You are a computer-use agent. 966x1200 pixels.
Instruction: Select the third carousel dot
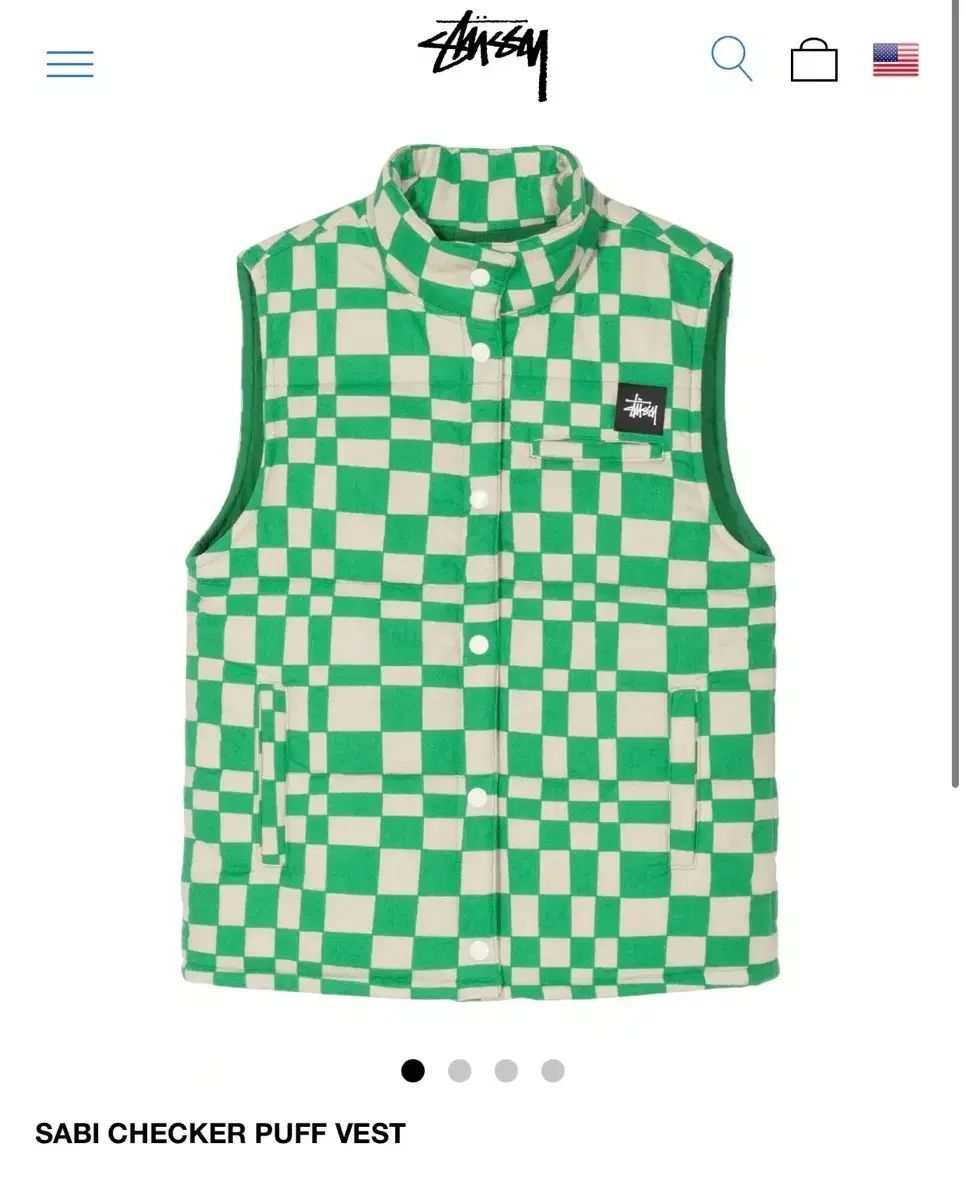click(x=506, y=1072)
